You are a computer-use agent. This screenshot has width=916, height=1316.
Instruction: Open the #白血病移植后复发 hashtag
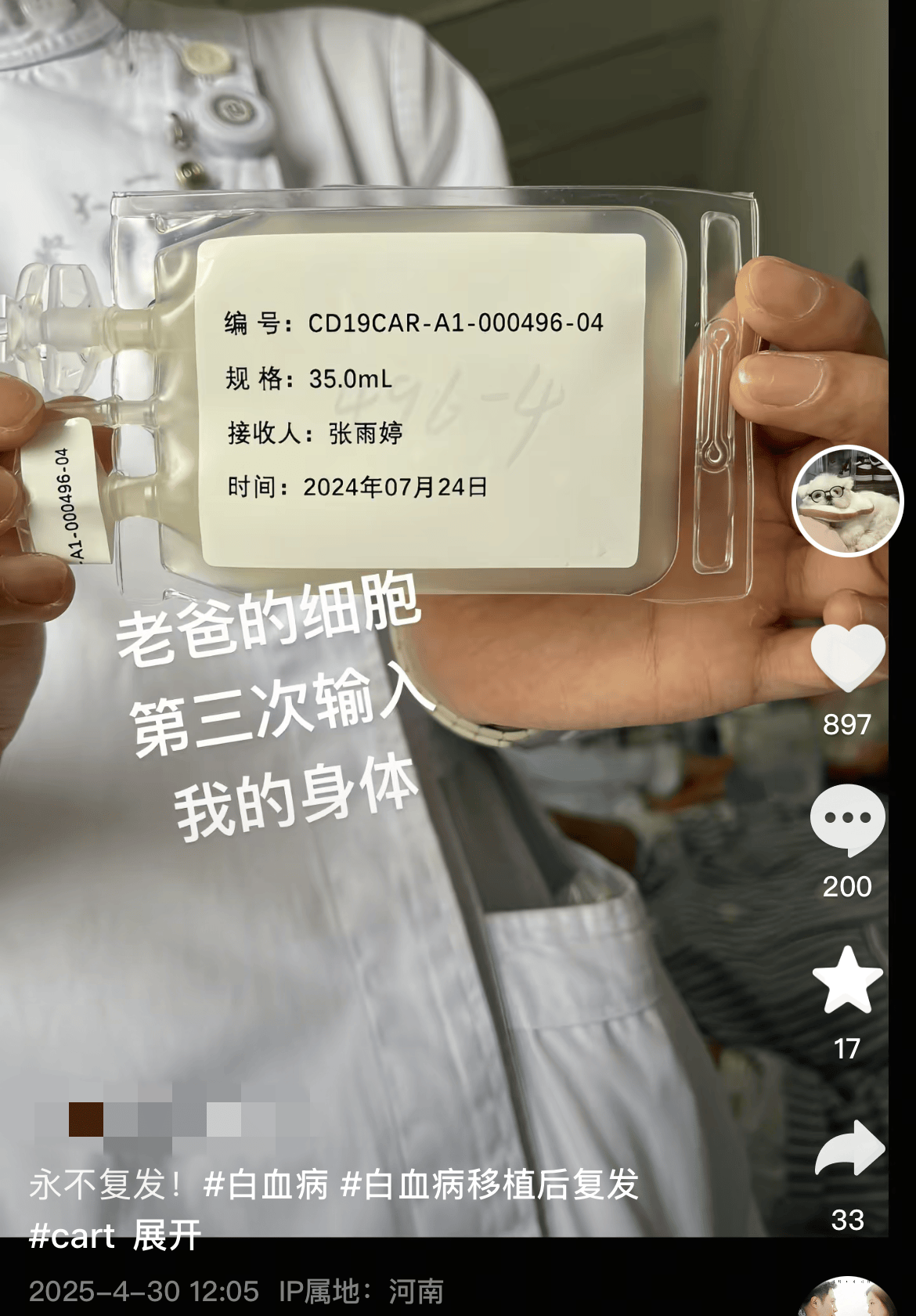click(490, 1184)
